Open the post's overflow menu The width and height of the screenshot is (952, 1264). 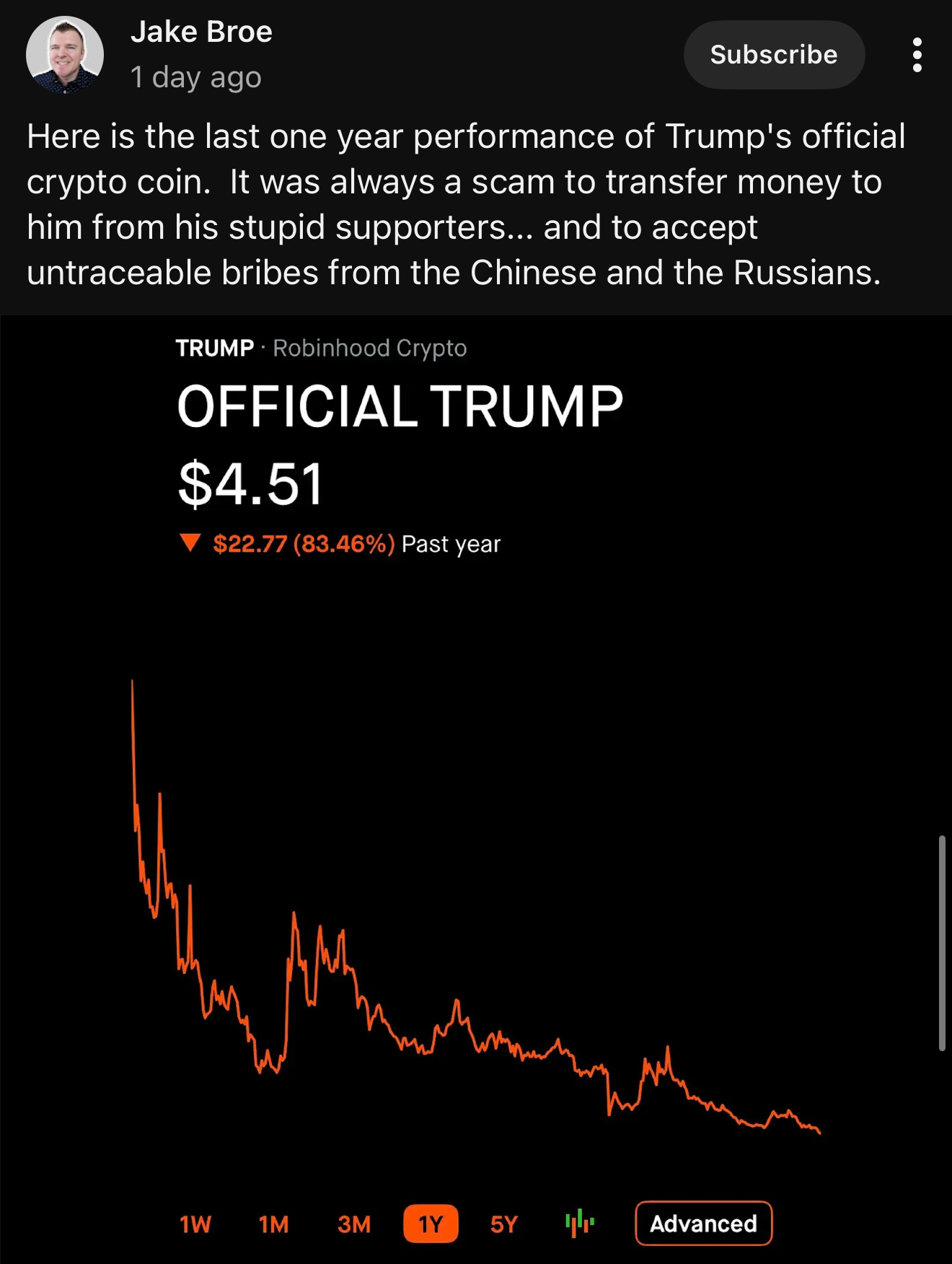coord(917,55)
